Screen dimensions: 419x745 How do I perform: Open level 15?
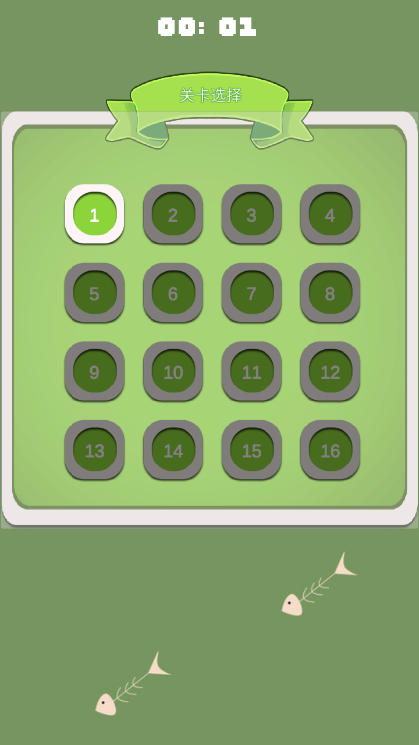(x=252, y=450)
